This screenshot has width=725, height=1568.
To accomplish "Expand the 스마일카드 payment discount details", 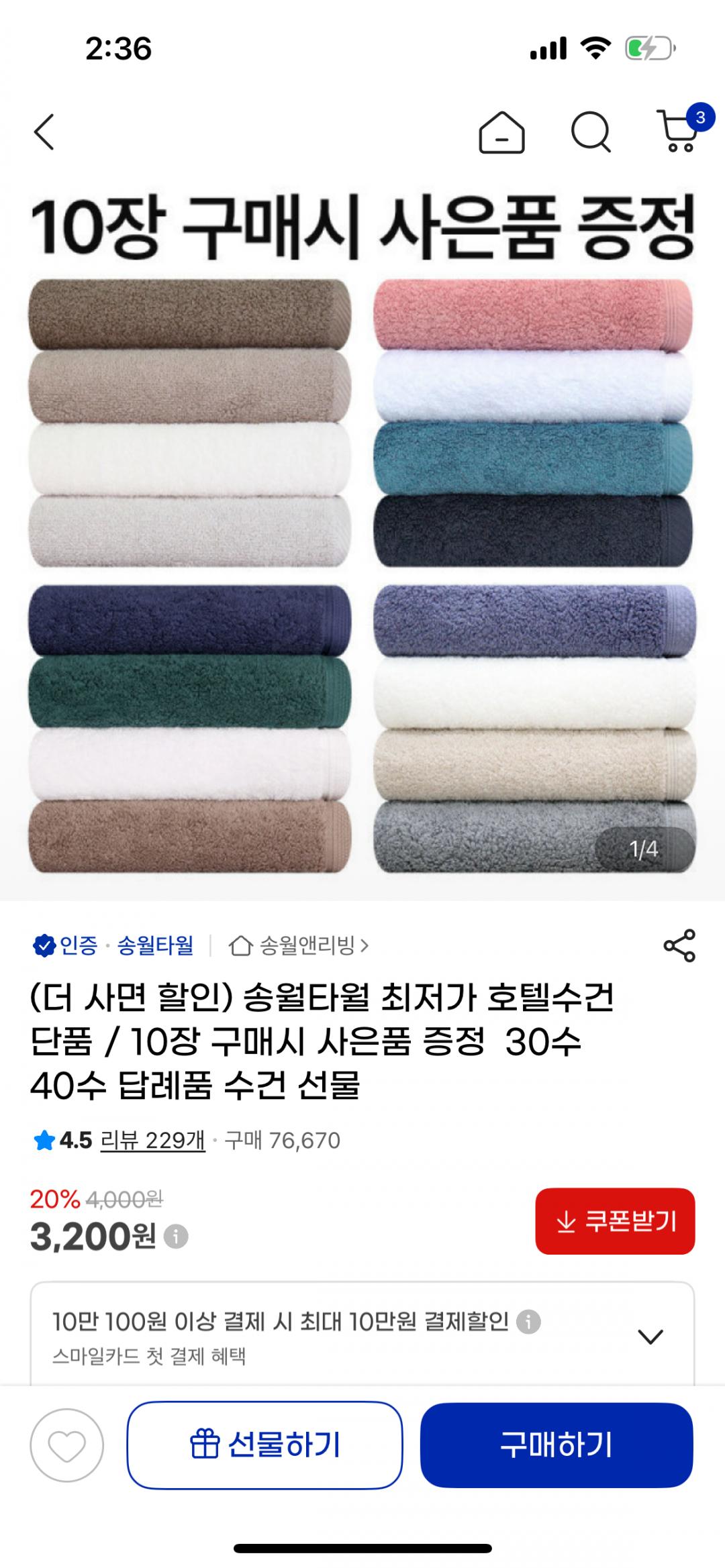I will pos(650,1337).
